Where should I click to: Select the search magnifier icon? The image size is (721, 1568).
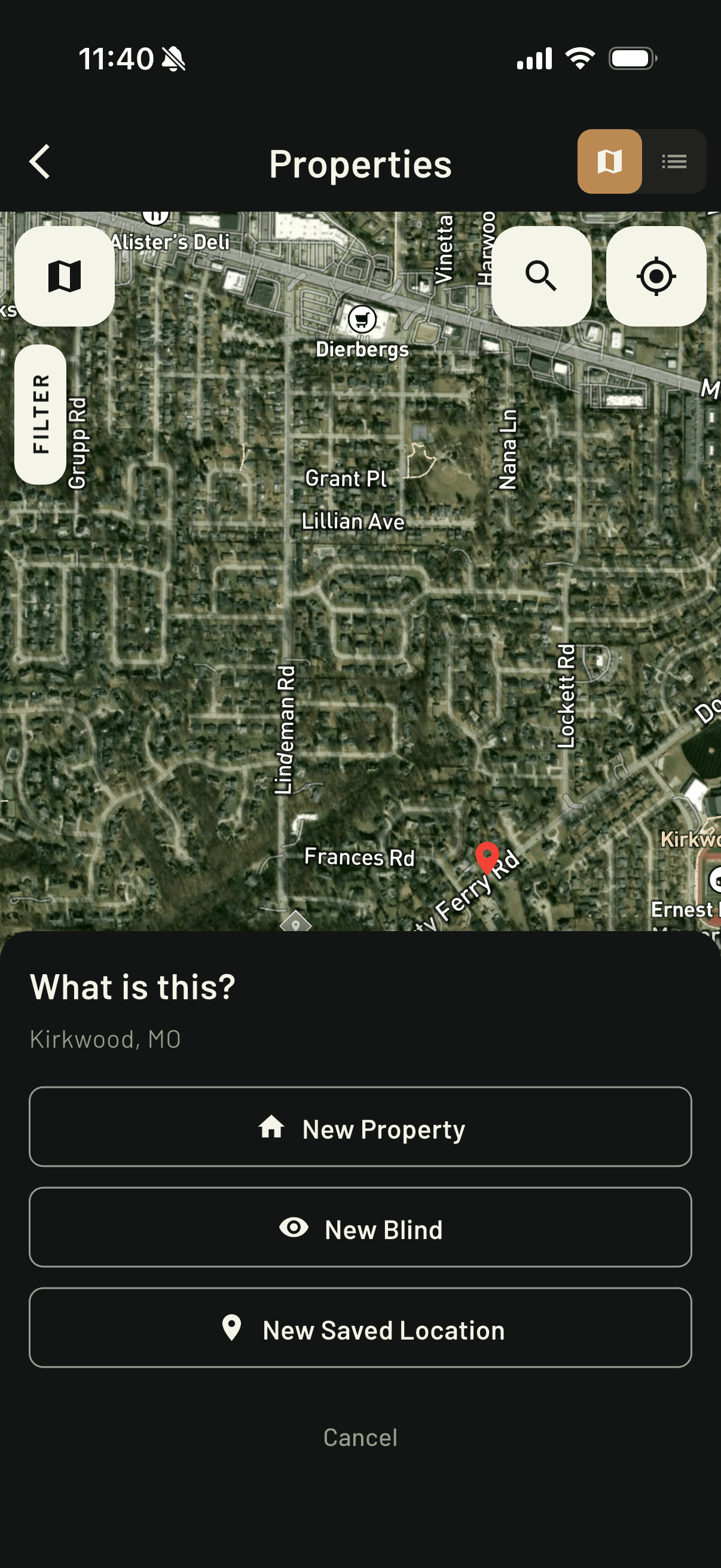pyautogui.click(x=542, y=275)
